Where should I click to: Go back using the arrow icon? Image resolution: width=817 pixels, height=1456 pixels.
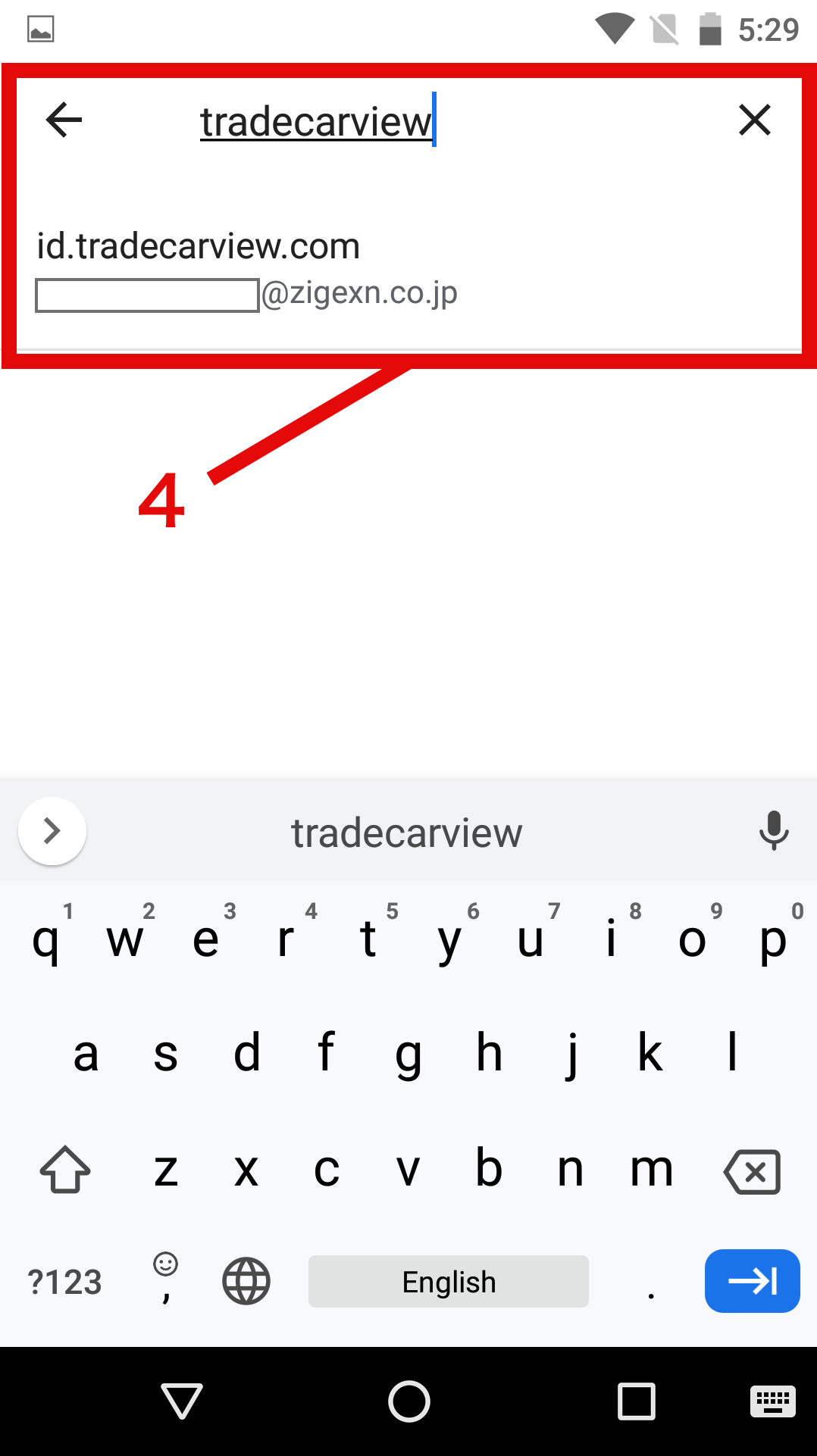coord(64,120)
